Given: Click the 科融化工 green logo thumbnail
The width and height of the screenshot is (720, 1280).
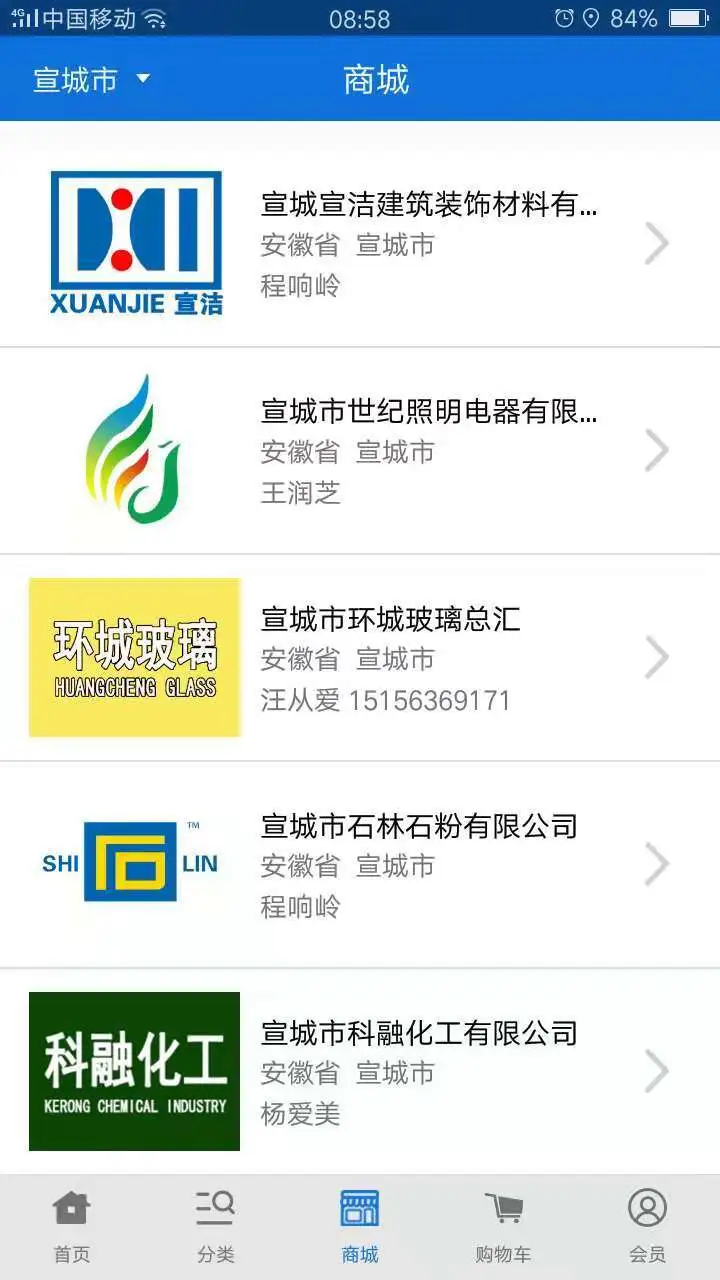Looking at the screenshot, I should 134,1071.
